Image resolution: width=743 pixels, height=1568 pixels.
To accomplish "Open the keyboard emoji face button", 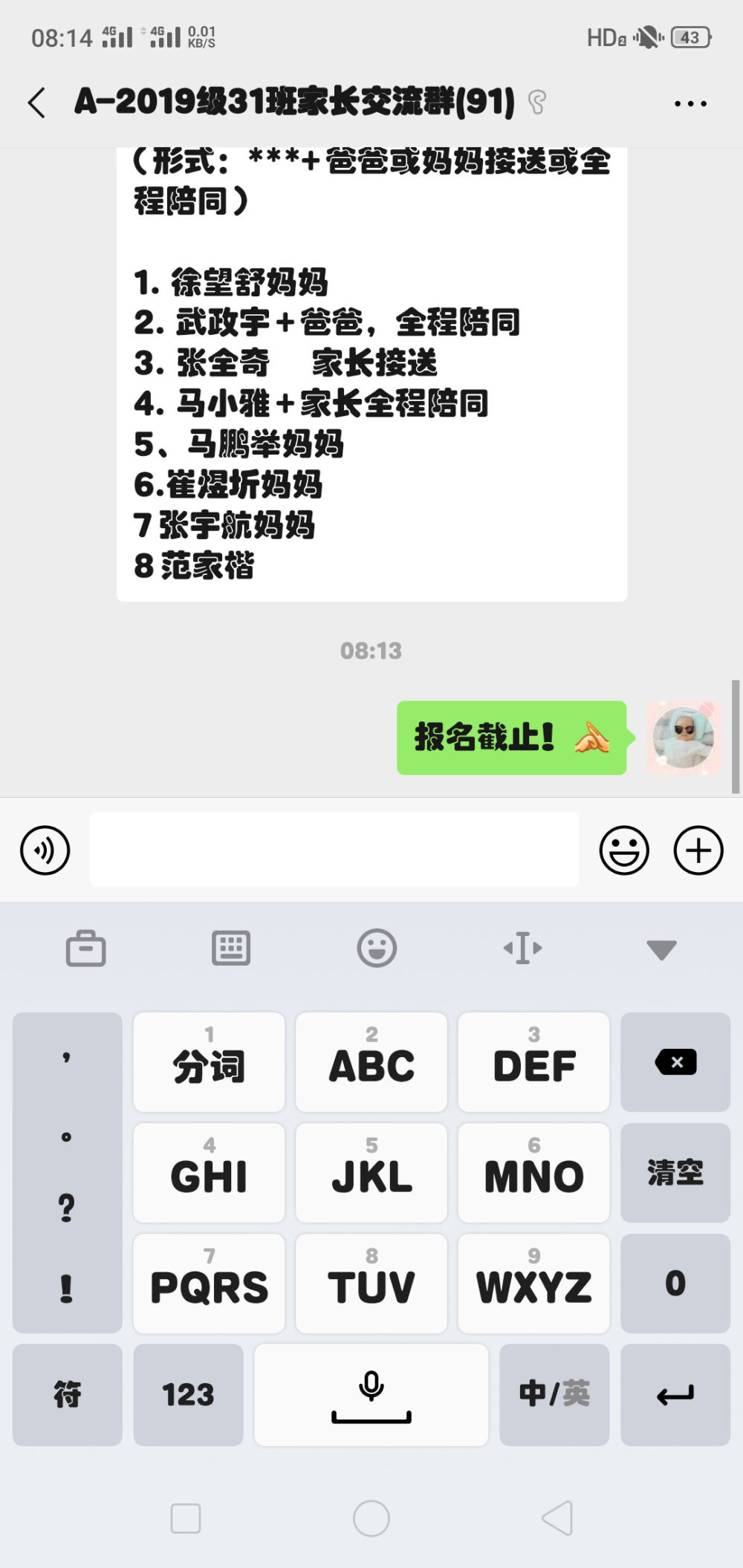I will [x=377, y=948].
